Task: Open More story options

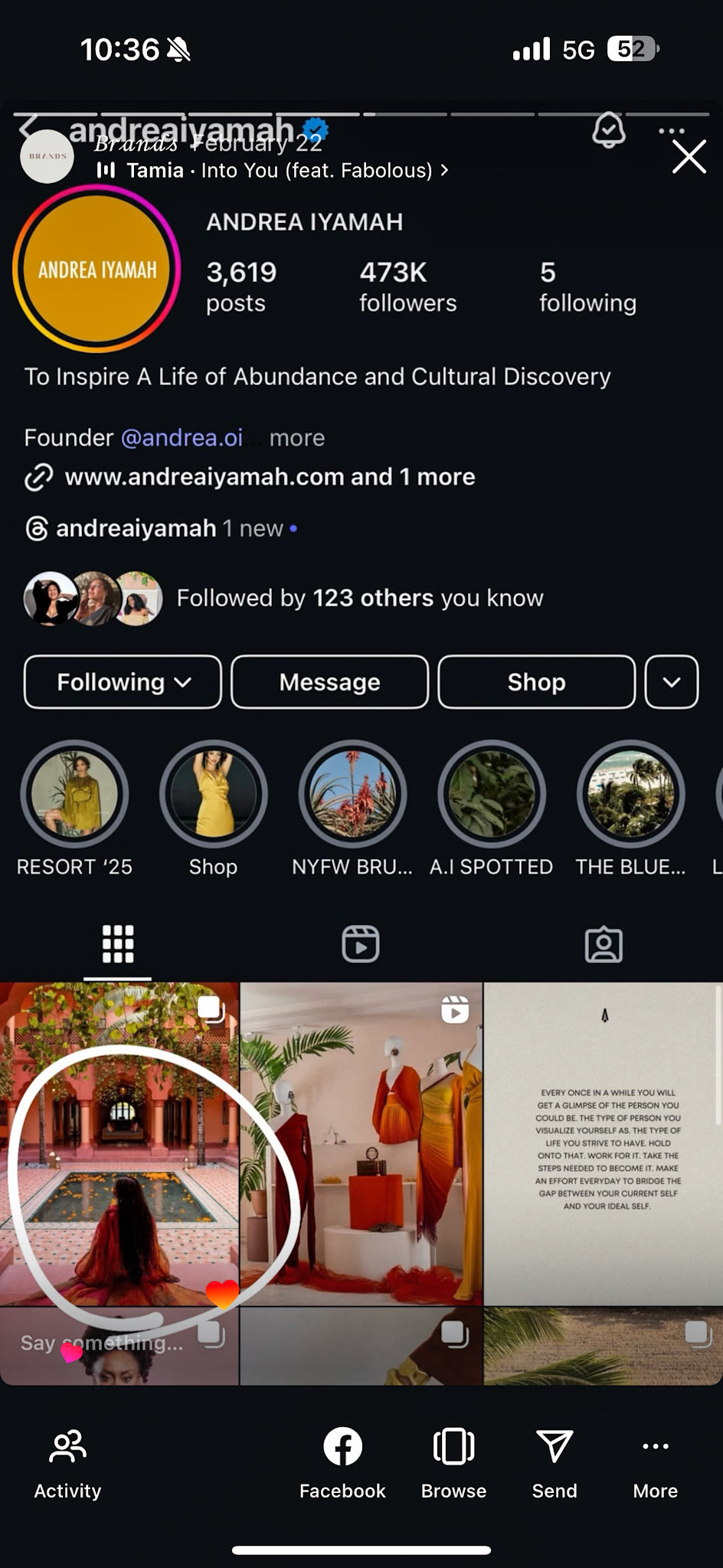Action: 655,1462
